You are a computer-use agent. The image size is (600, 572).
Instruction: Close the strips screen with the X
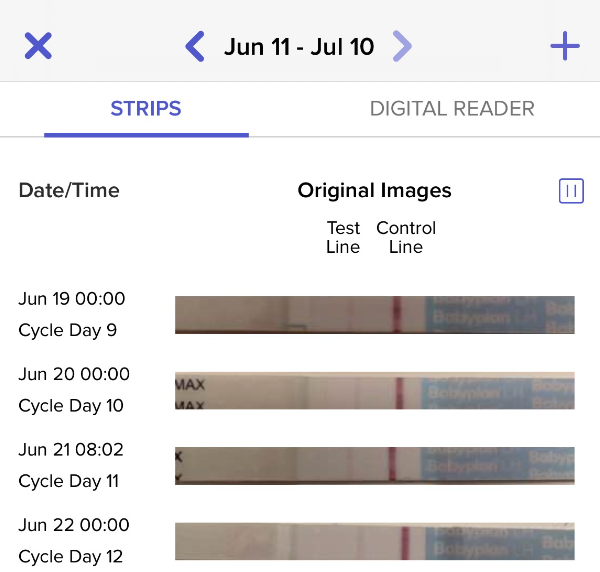click(38, 46)
